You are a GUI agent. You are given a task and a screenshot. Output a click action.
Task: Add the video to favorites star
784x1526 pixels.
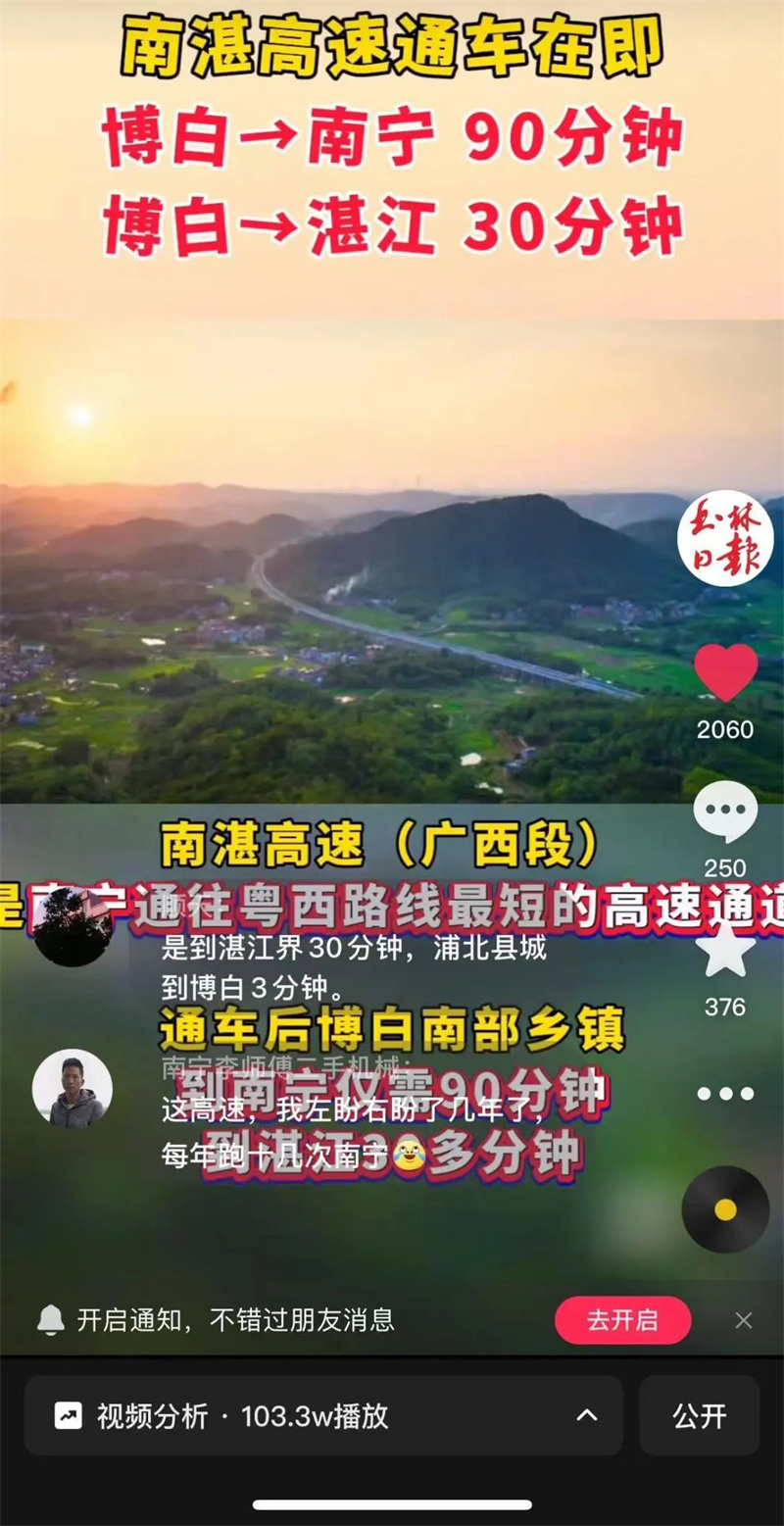[725, 952]
